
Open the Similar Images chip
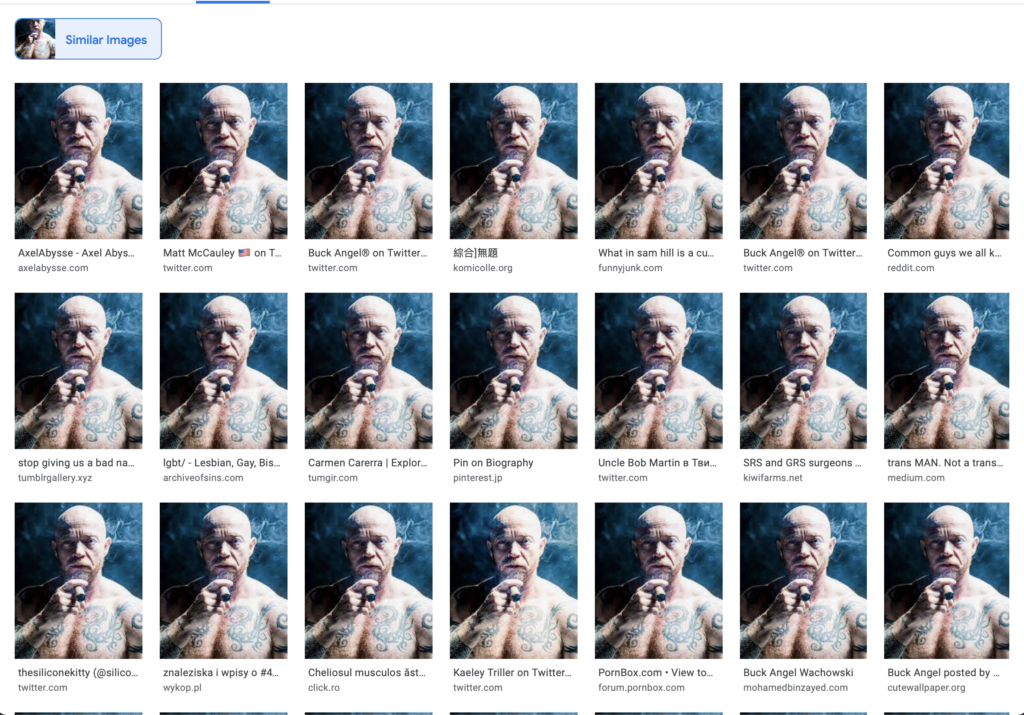[88, 40]
